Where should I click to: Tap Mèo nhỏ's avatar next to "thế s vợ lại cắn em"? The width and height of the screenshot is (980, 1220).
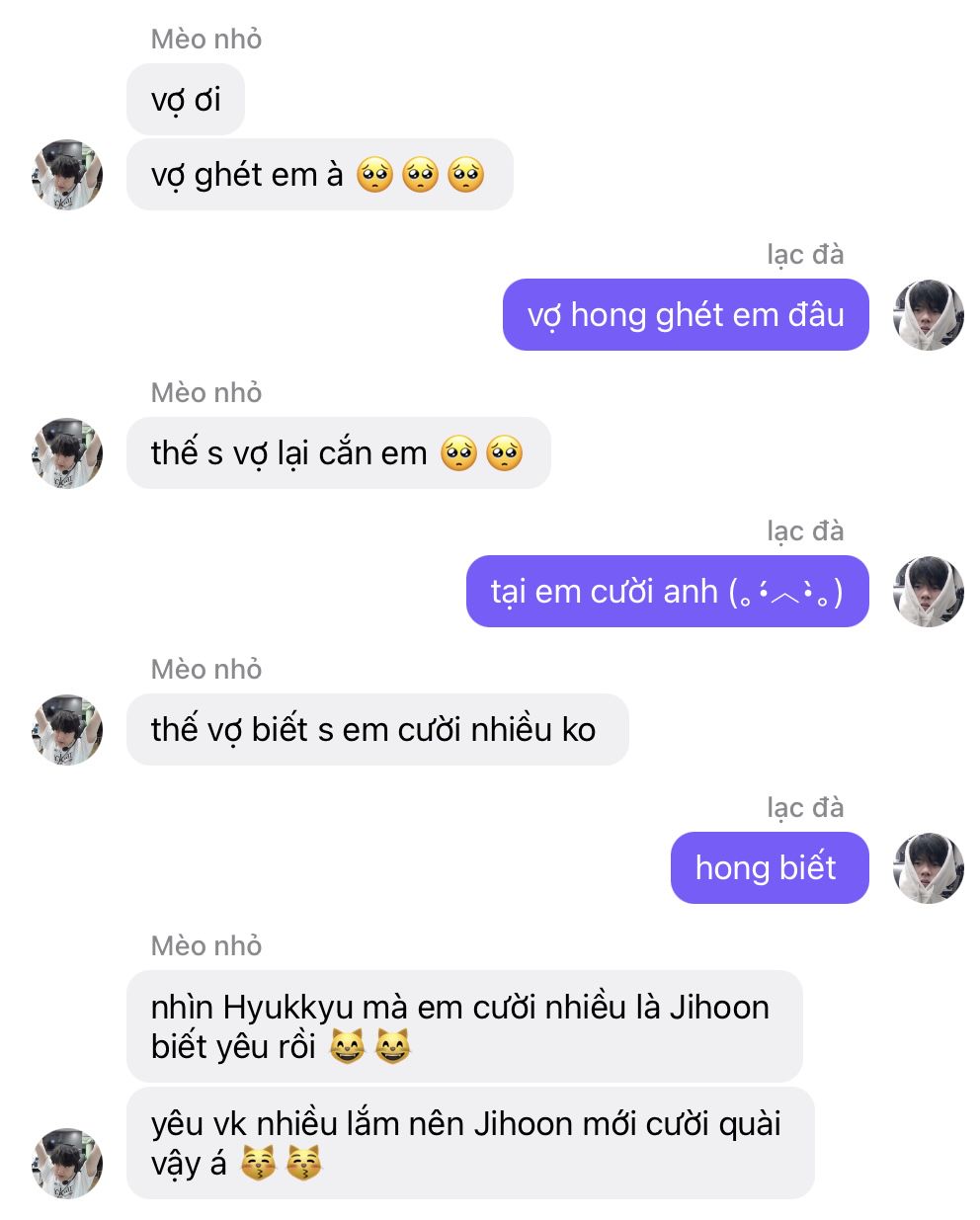(x=67, y=453)
